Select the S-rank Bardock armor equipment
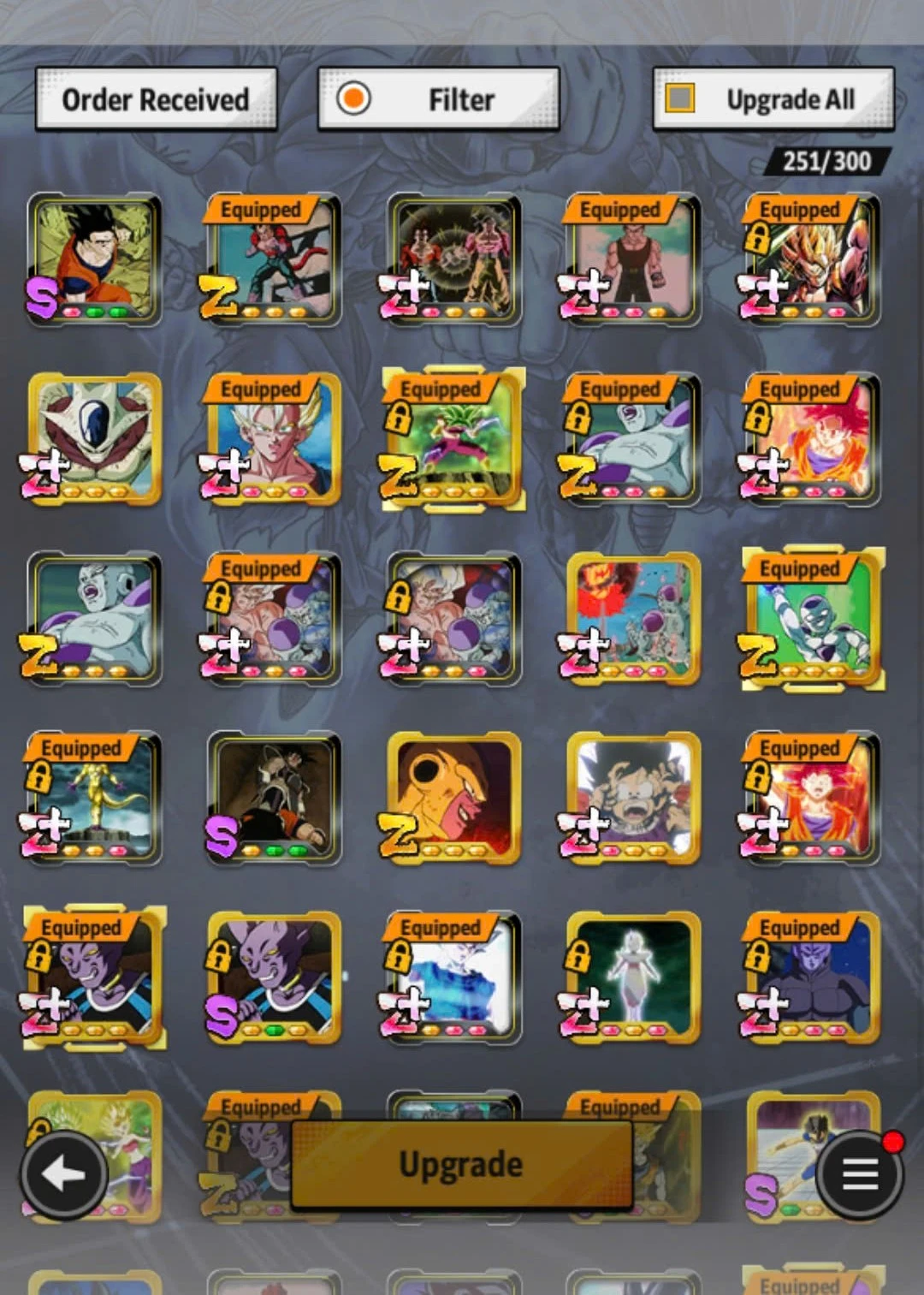The height and width of the screenshot is (1295, 924). tap(274, 799)
